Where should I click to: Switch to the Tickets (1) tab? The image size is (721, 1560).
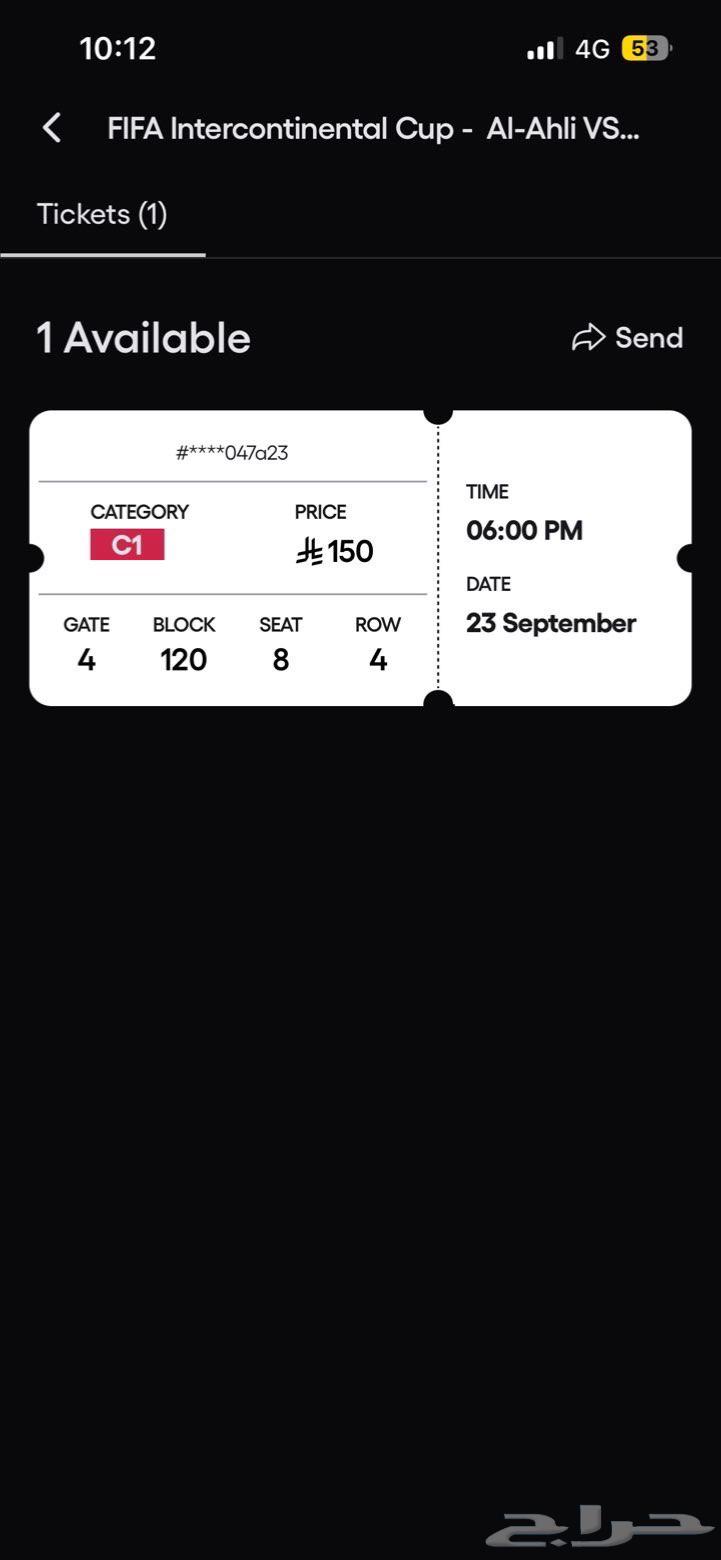(x=102, y=215)
